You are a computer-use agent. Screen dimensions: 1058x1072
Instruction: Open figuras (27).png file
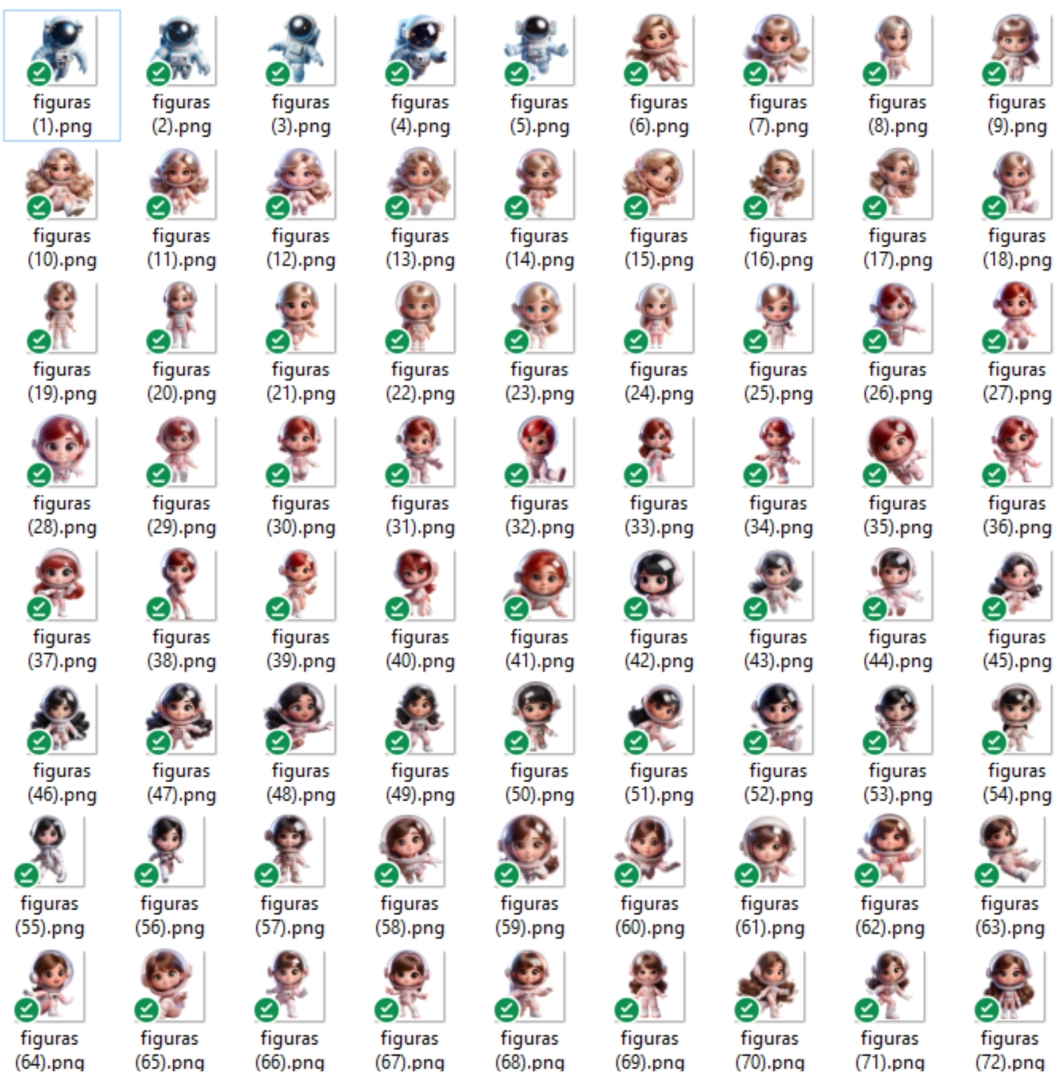coord(1017,316)
